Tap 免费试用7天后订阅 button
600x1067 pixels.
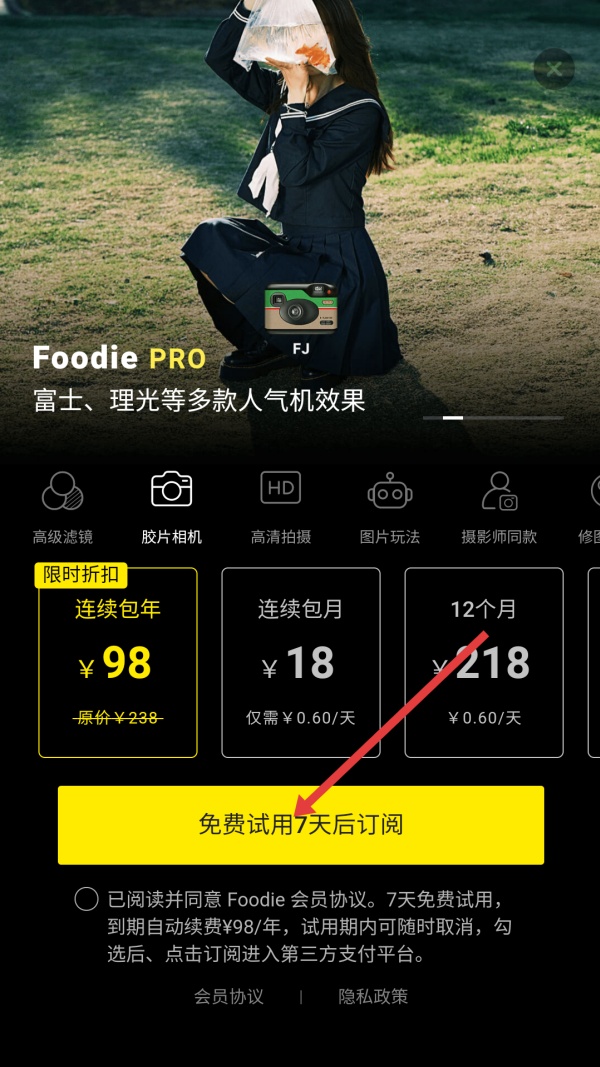(300, 825)
